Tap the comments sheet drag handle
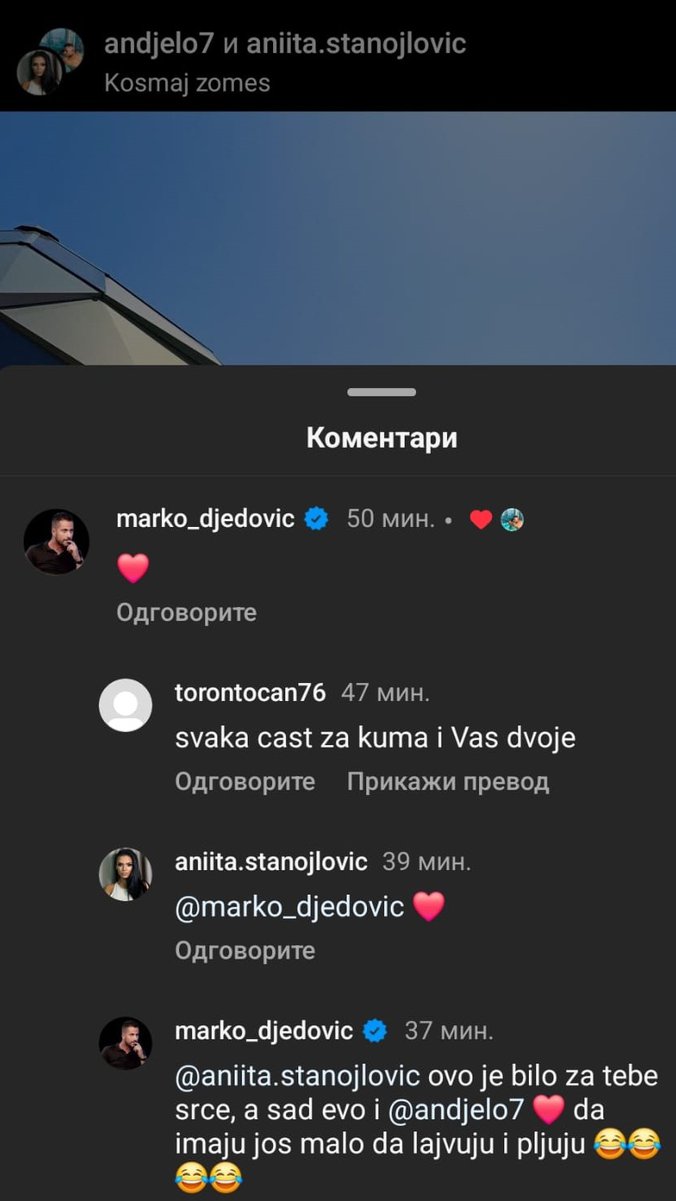 [x=382, y=392]
